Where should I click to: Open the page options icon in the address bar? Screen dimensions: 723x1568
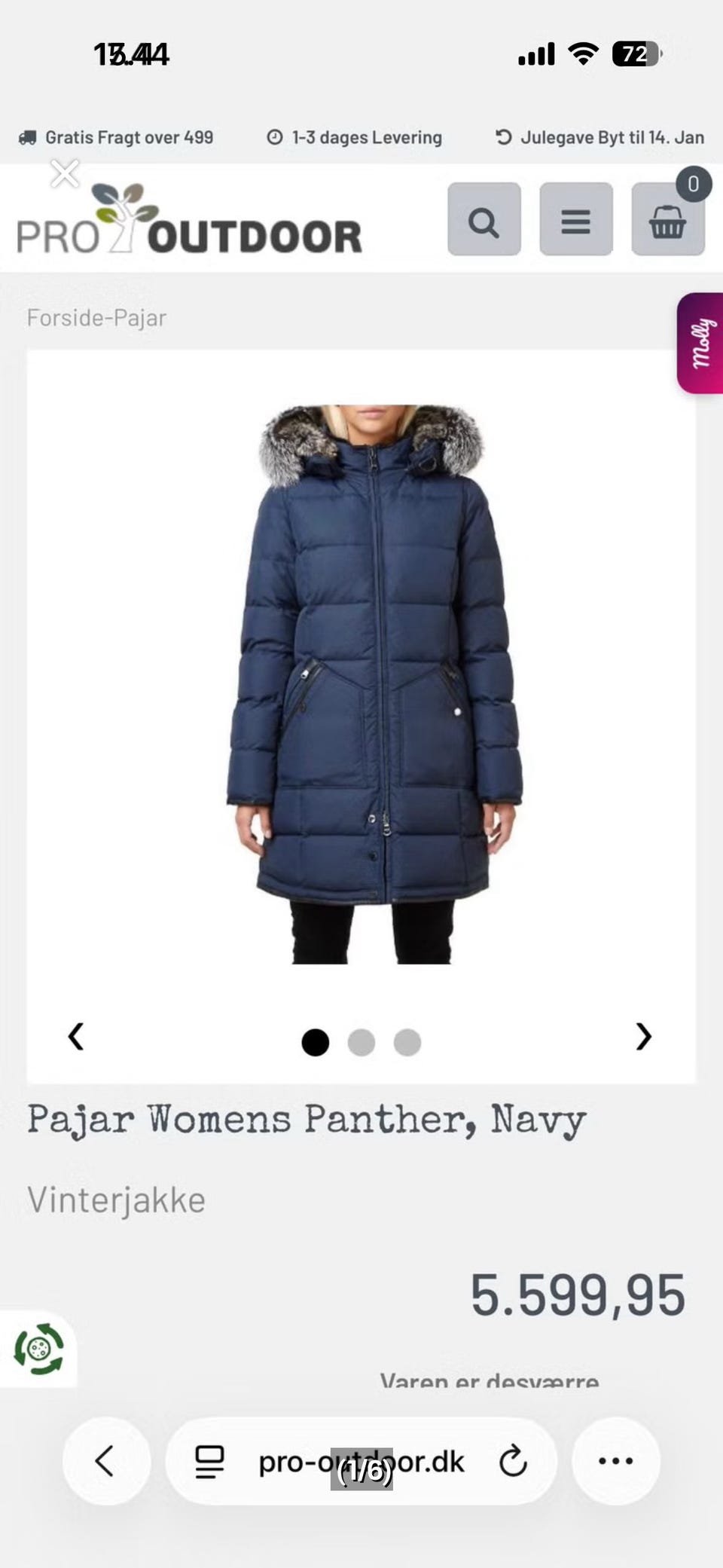tap(209, 1462)
